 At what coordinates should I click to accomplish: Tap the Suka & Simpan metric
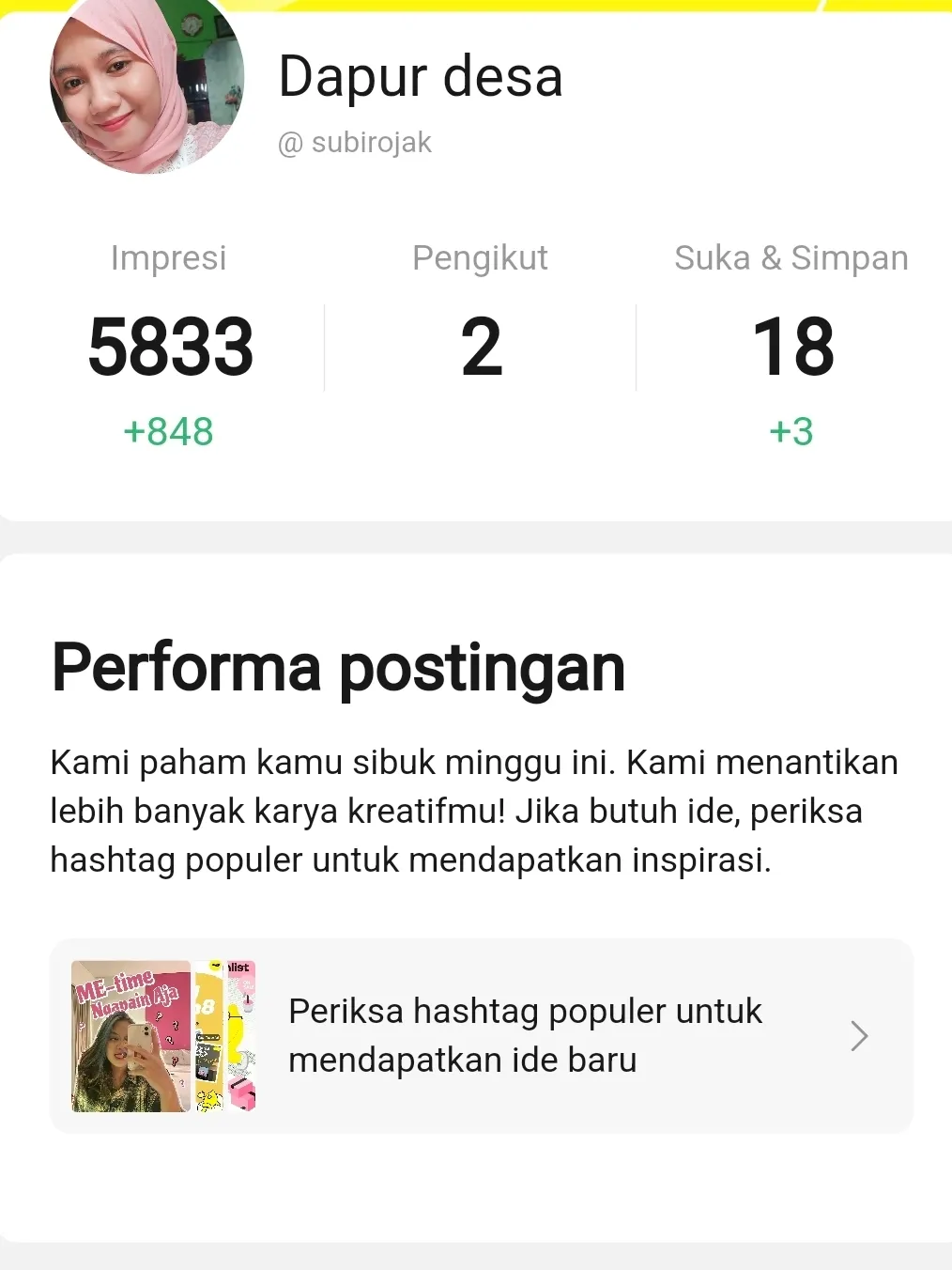tap(791, 257)
